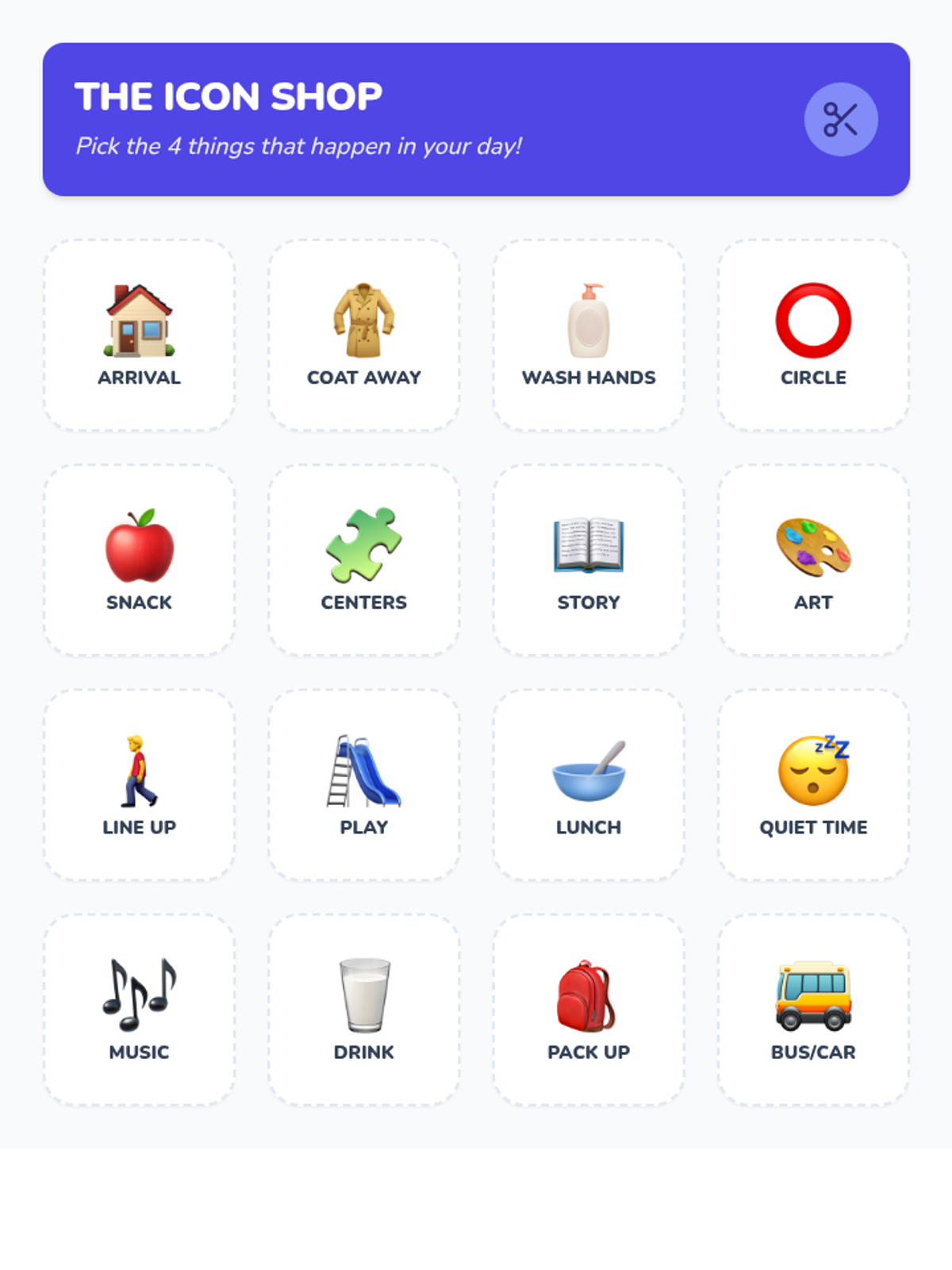952x1270 pixels.
Task: Pick the Drink milk card
Action: 364,1010
